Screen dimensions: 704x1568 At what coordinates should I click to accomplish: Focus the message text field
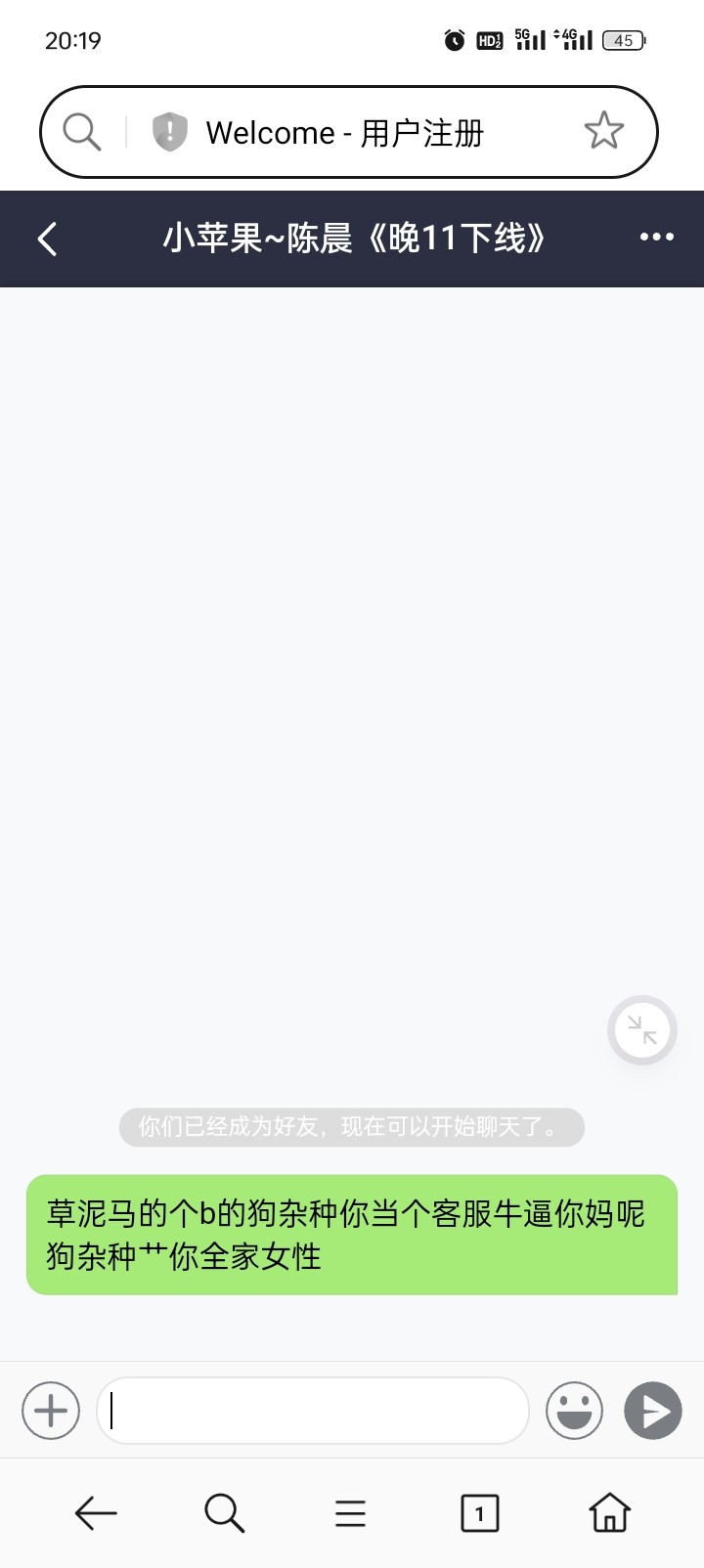[x=313, y=1411]
